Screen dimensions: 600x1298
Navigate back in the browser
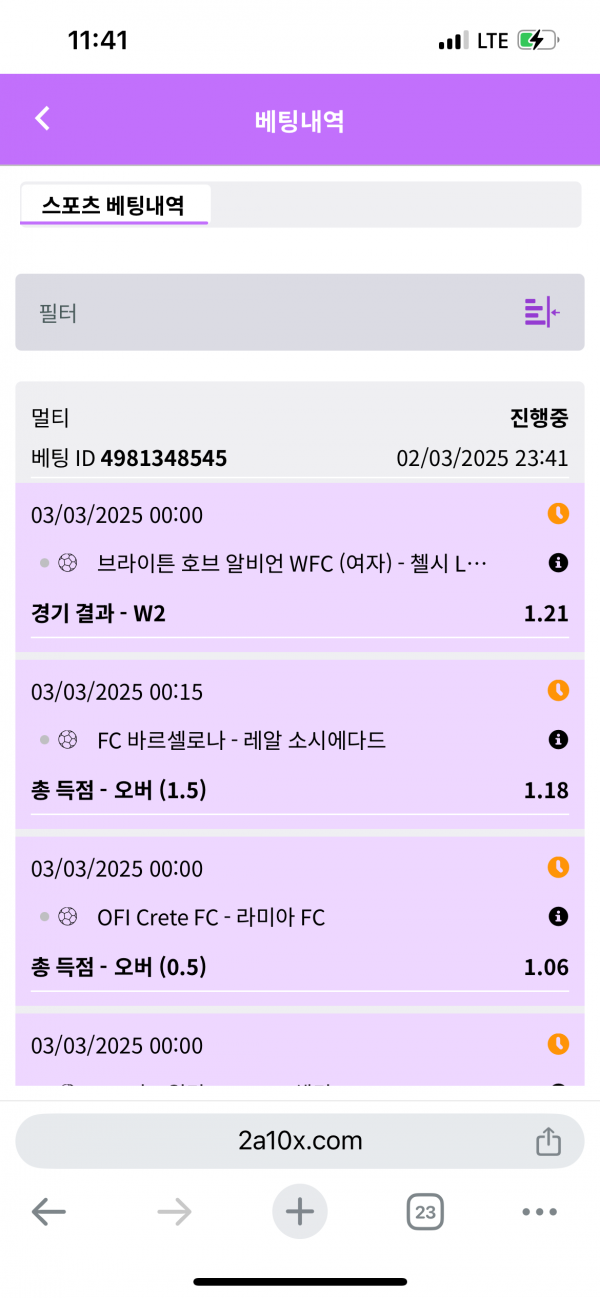(x=48, y=1213)
